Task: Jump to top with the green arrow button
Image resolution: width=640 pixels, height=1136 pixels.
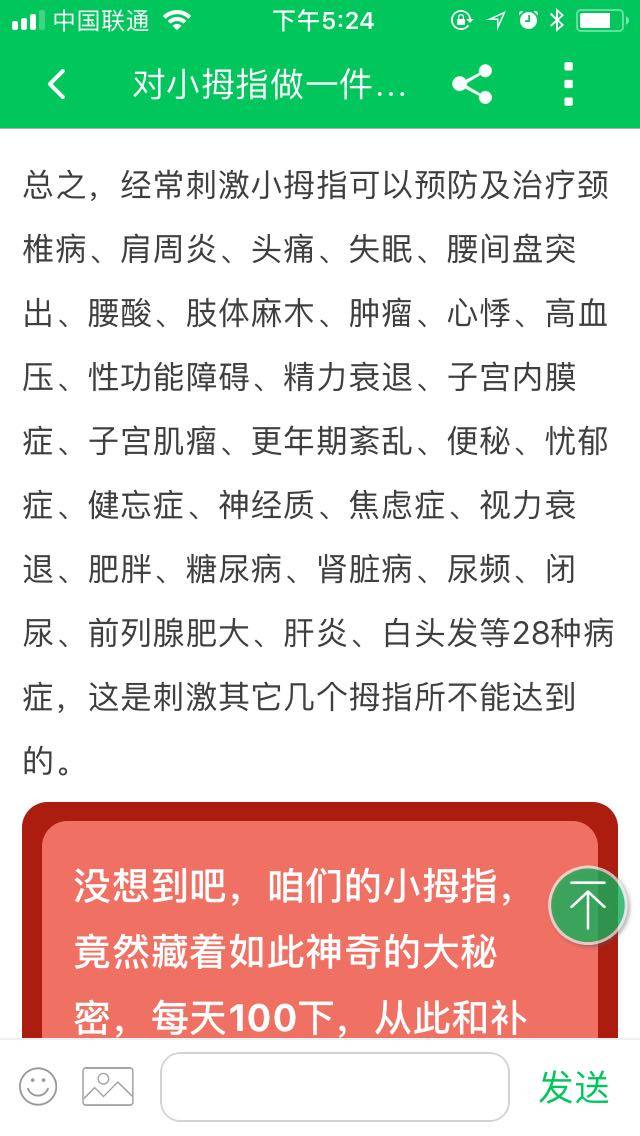Action: [x=588, y=906]
